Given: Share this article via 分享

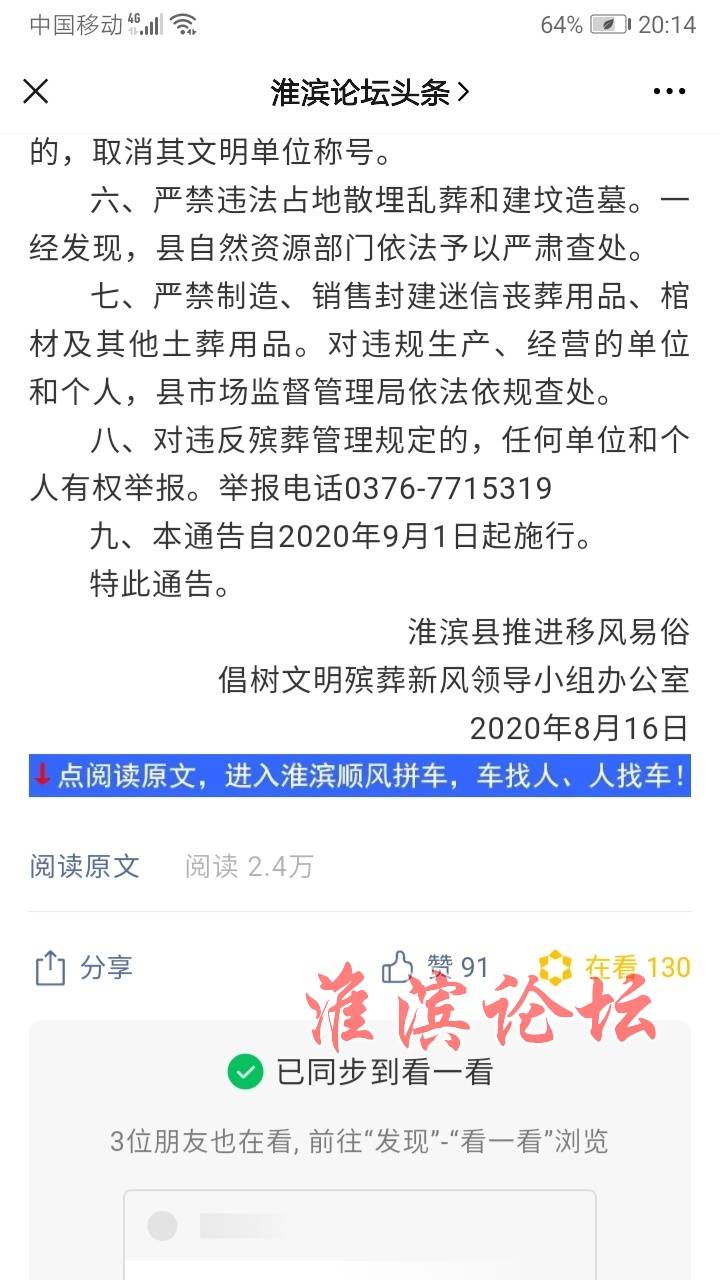Looking at the screenshot, I should coord(84,967).
